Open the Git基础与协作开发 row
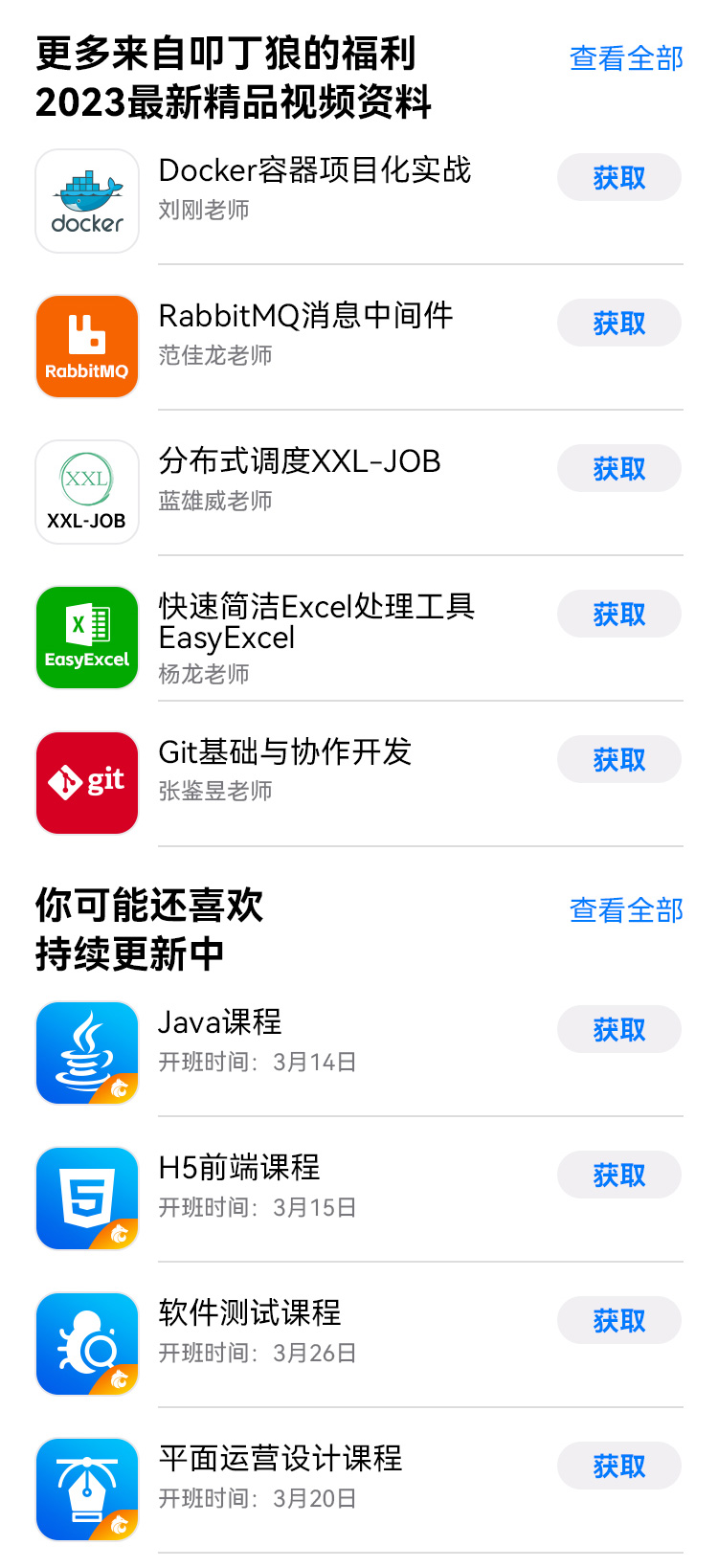The image size is (718, 1568). (x=359, y=783)
